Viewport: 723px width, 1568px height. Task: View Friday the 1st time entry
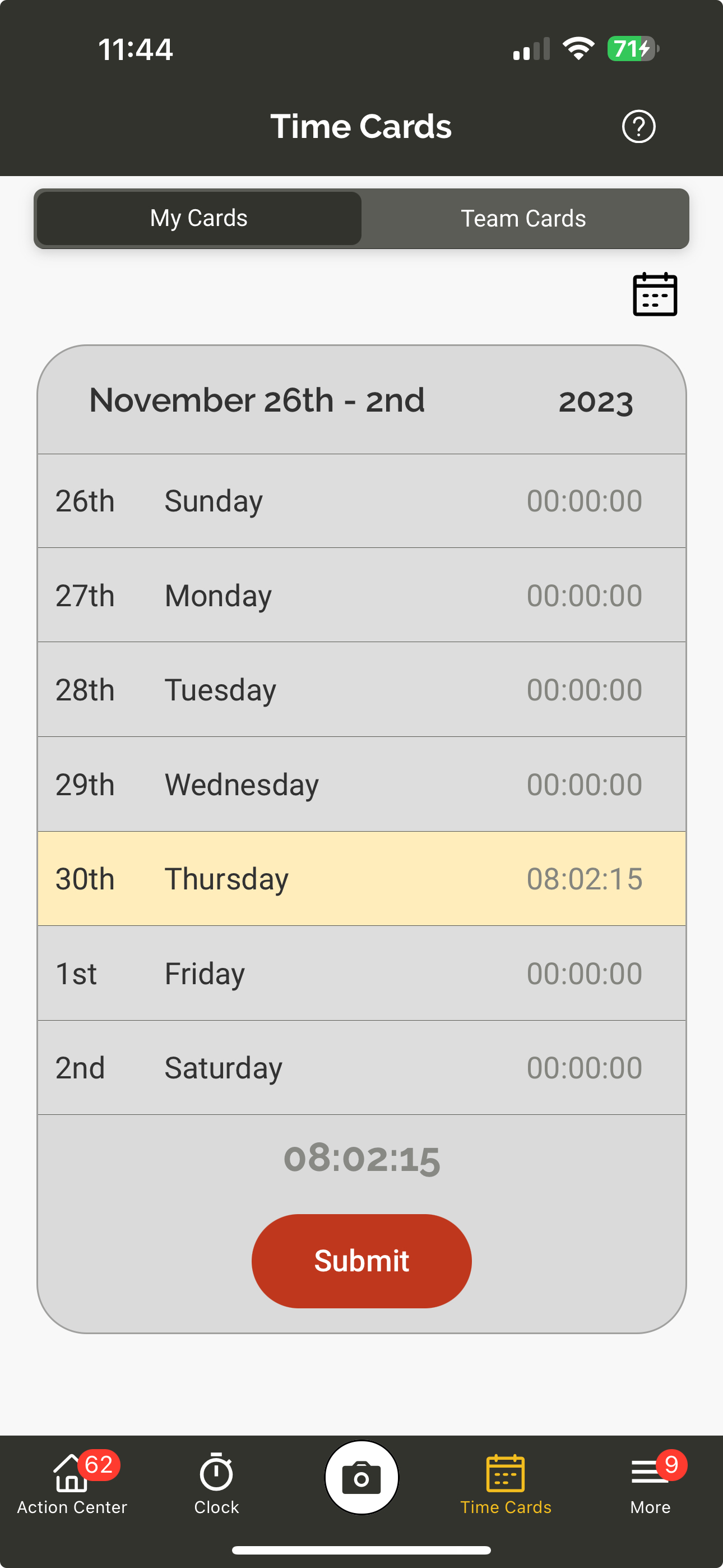[x=361, y=974]
